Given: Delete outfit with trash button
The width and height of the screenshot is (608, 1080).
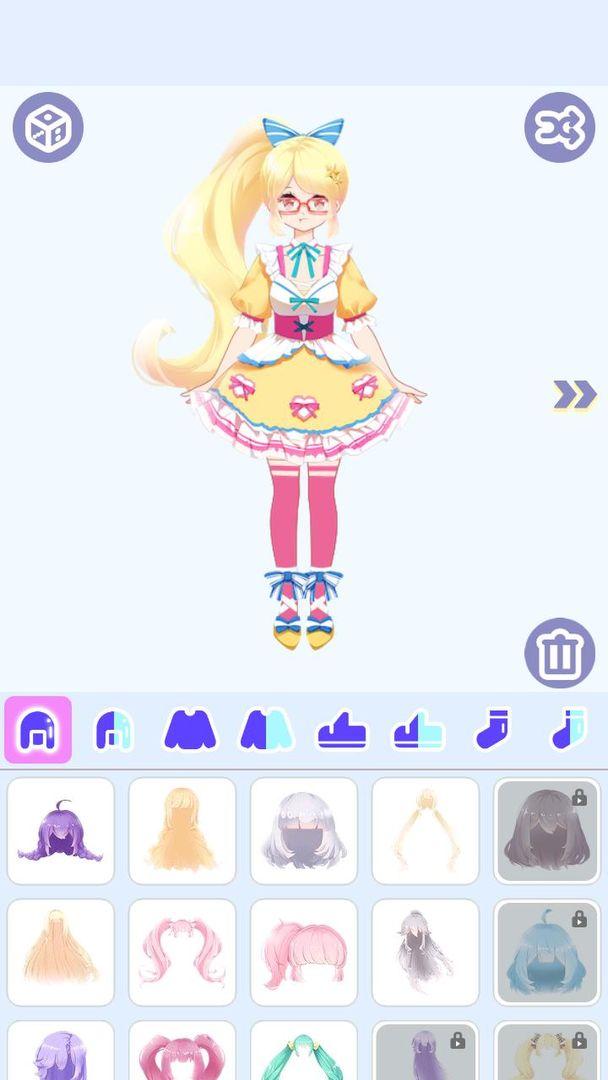Looking at the screenshot, I should point(559,653).
